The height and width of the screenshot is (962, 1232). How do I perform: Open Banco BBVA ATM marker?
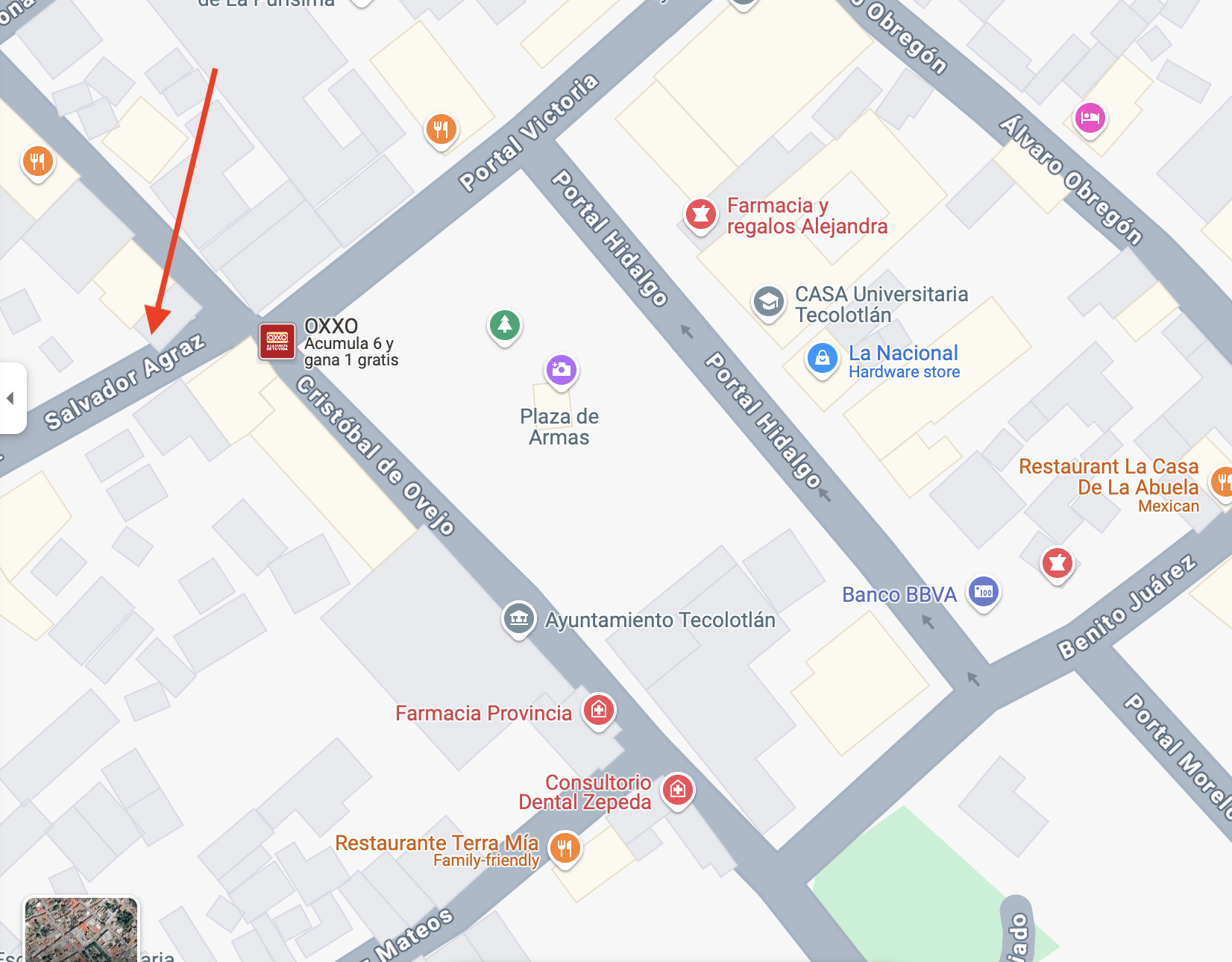[x=984, y=592]
